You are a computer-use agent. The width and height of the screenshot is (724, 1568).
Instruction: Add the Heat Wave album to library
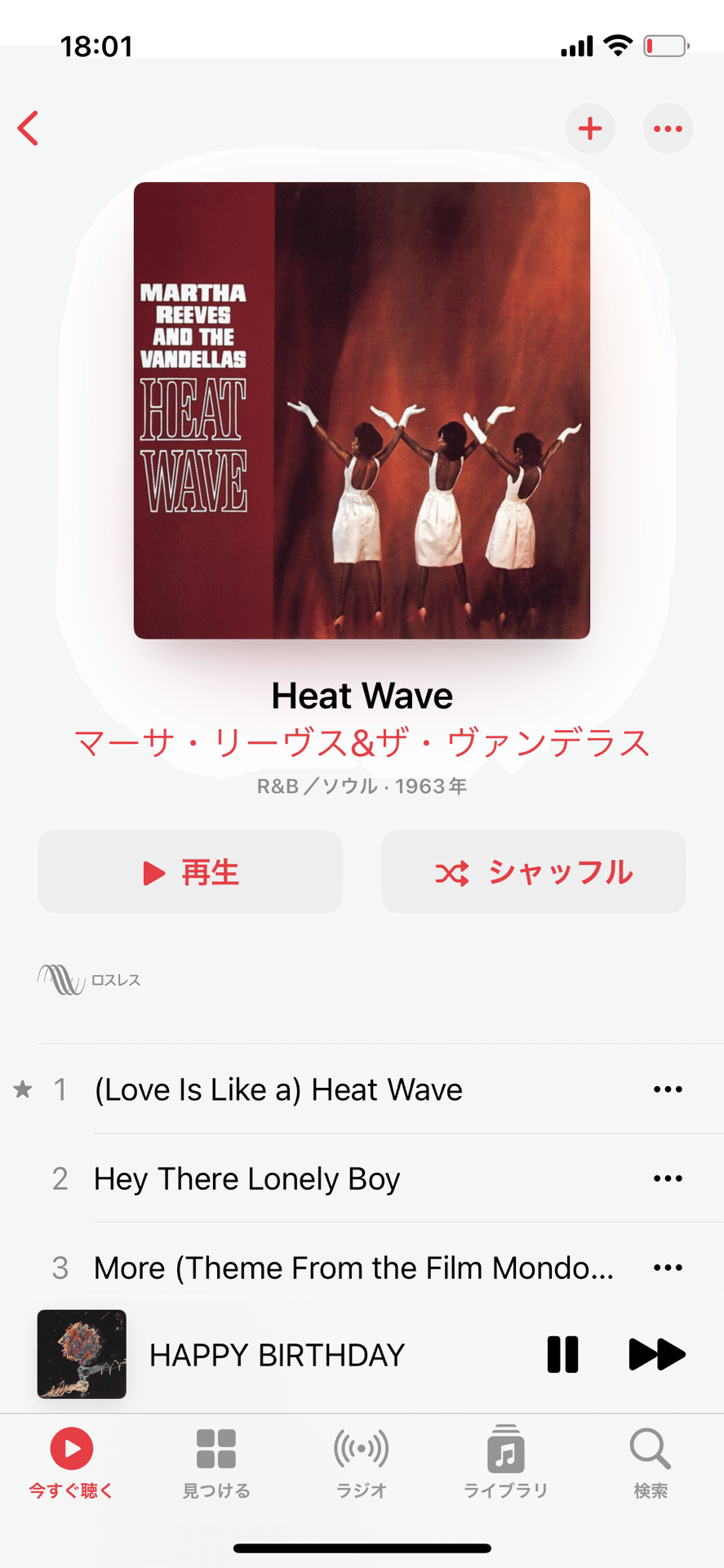point(590,128)
